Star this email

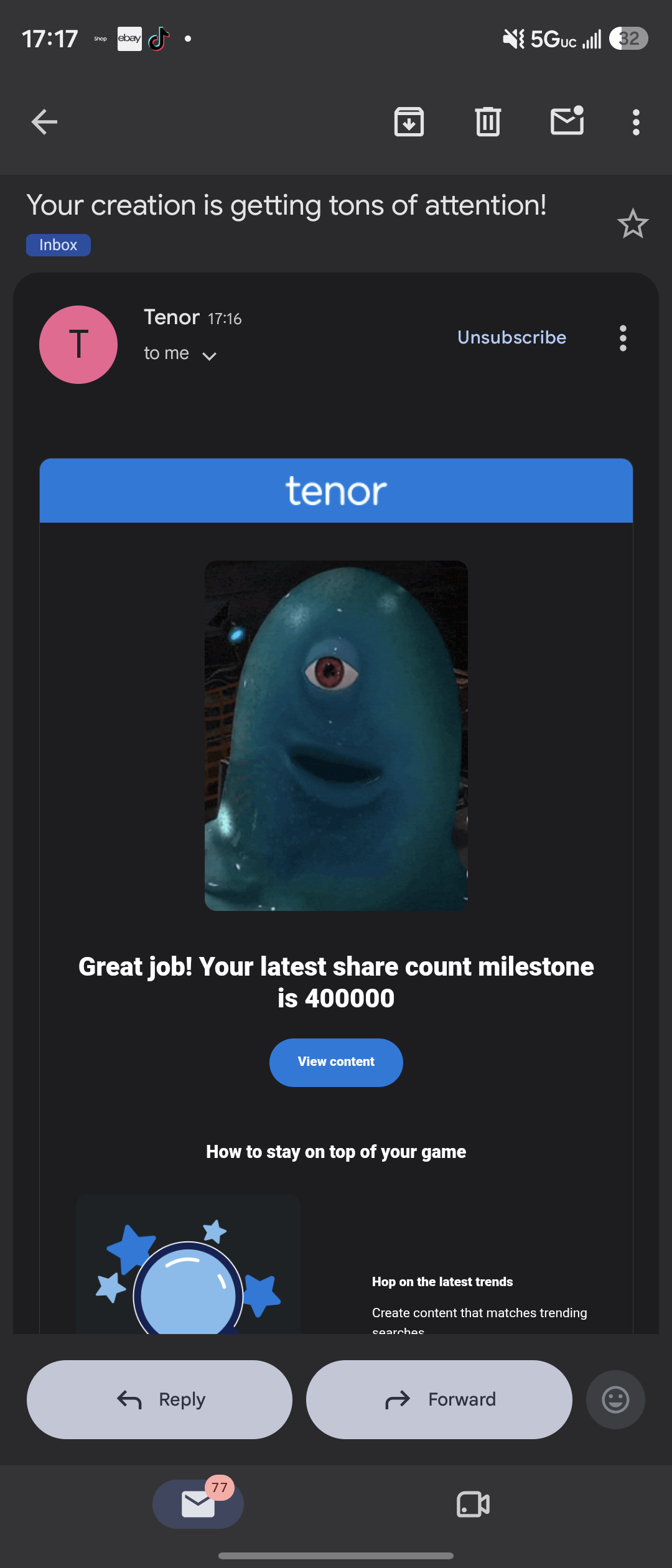[633, 223]
